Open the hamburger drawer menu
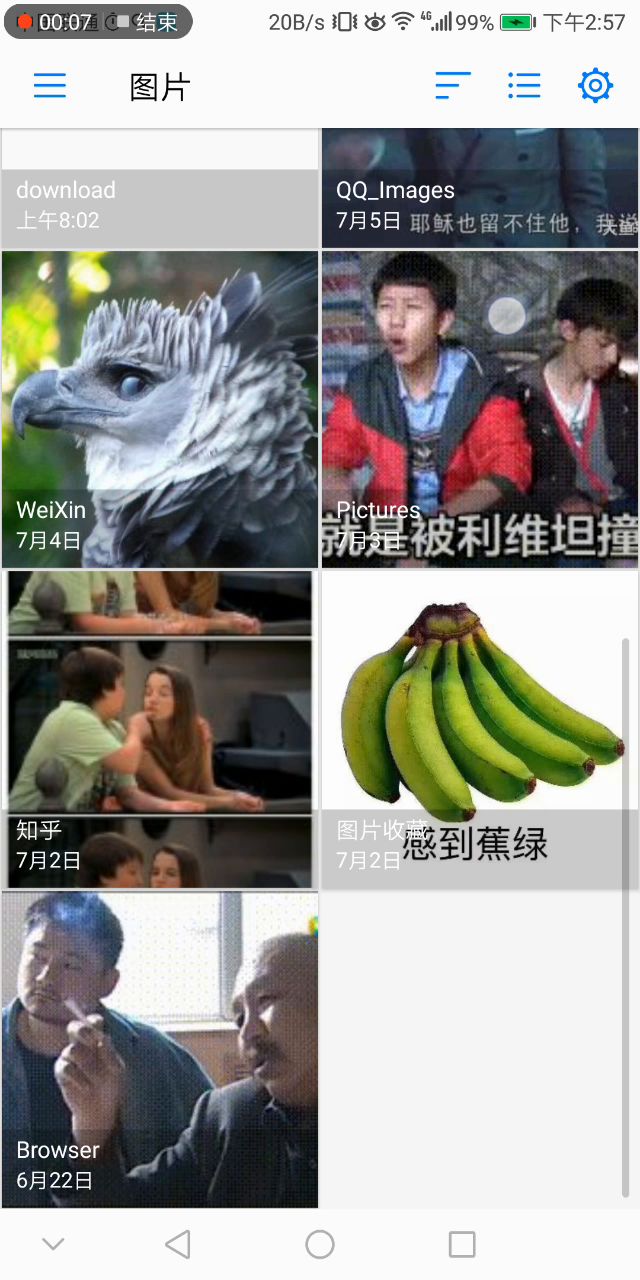This screenshot has width=640, height=1280. coord(50,86)
